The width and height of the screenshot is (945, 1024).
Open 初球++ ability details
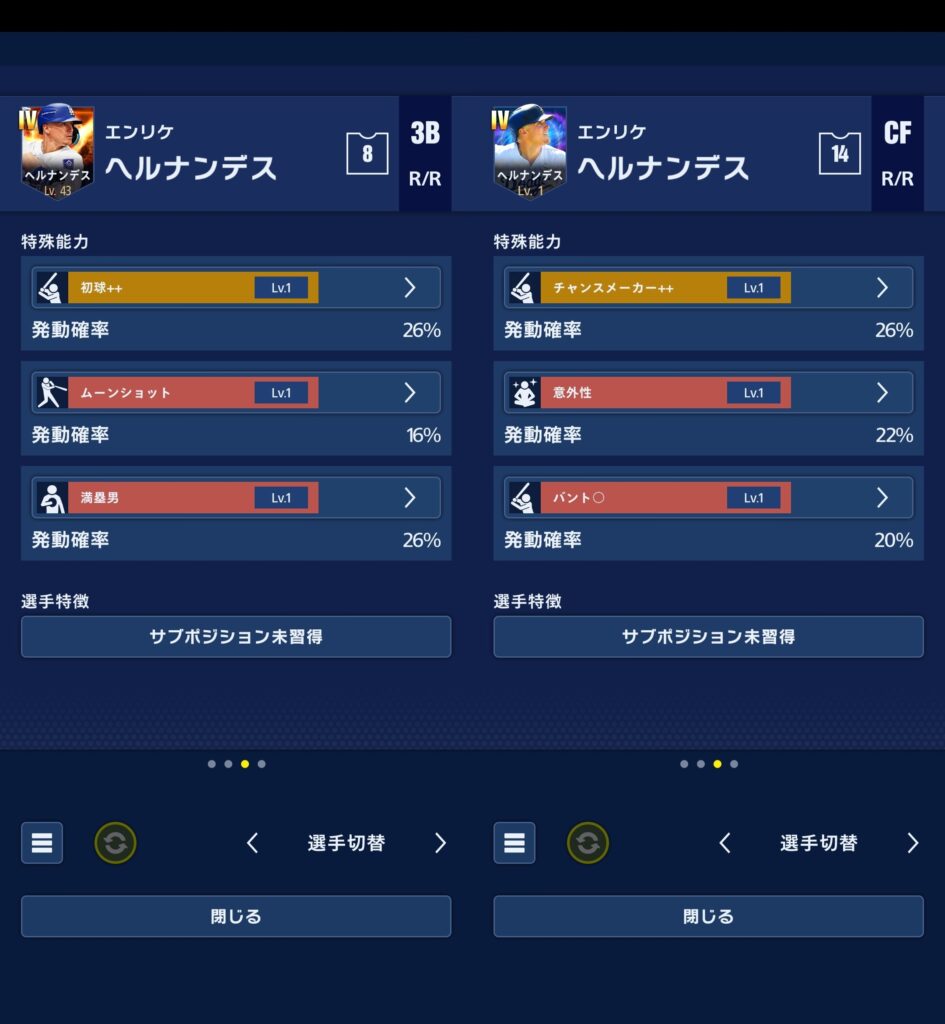coord(236,288)
